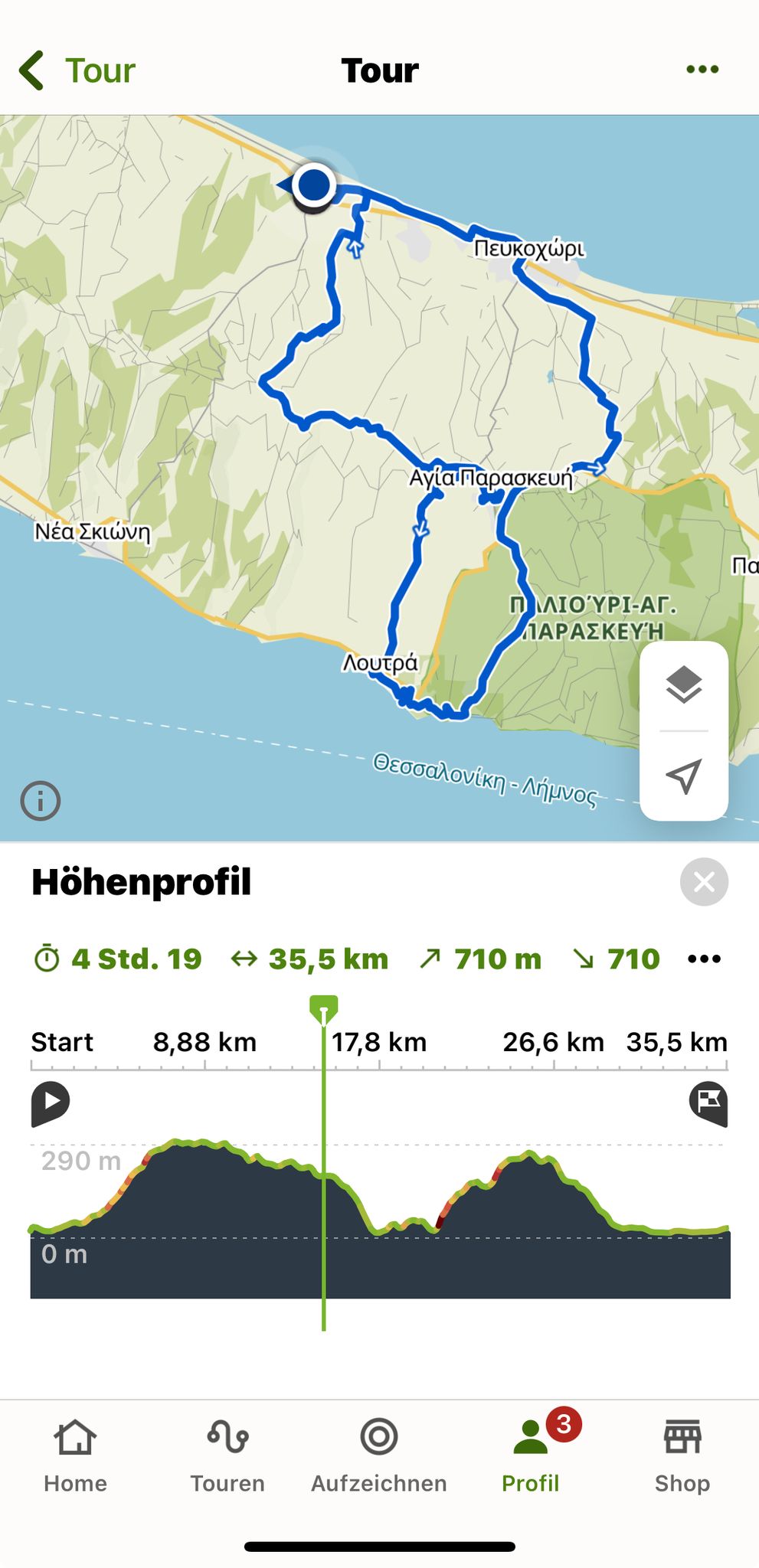759x1568 pixels.
Task: Close the Höhenprofil panel
Action: [703, 882]
